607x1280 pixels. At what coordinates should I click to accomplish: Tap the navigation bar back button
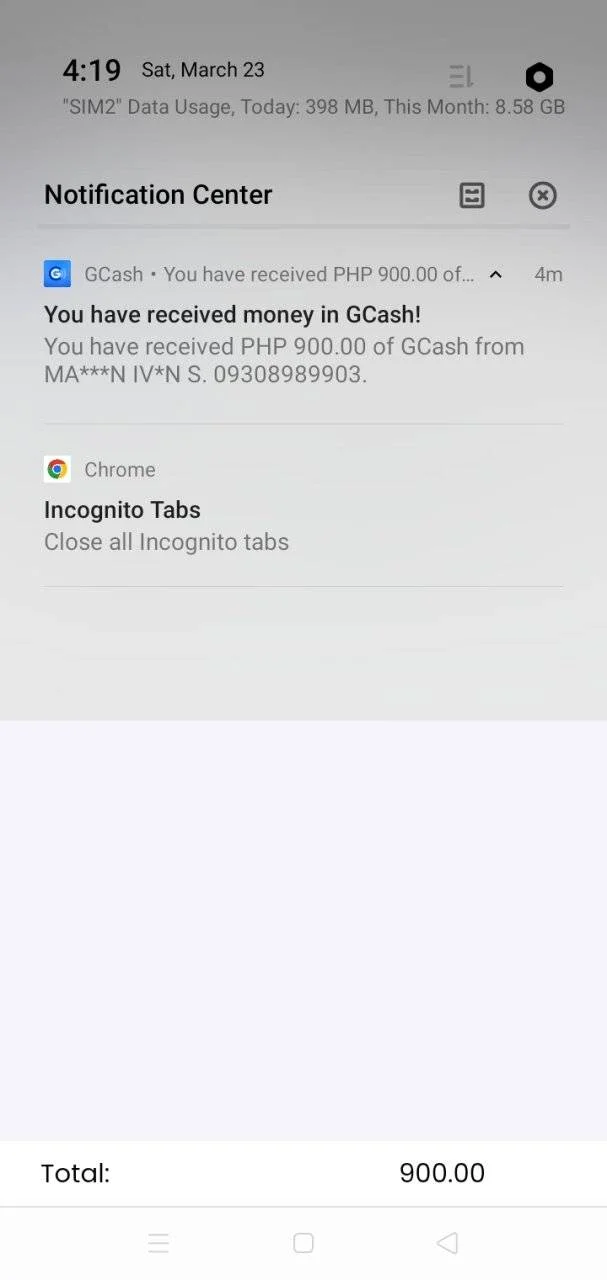coord(447,1243)
